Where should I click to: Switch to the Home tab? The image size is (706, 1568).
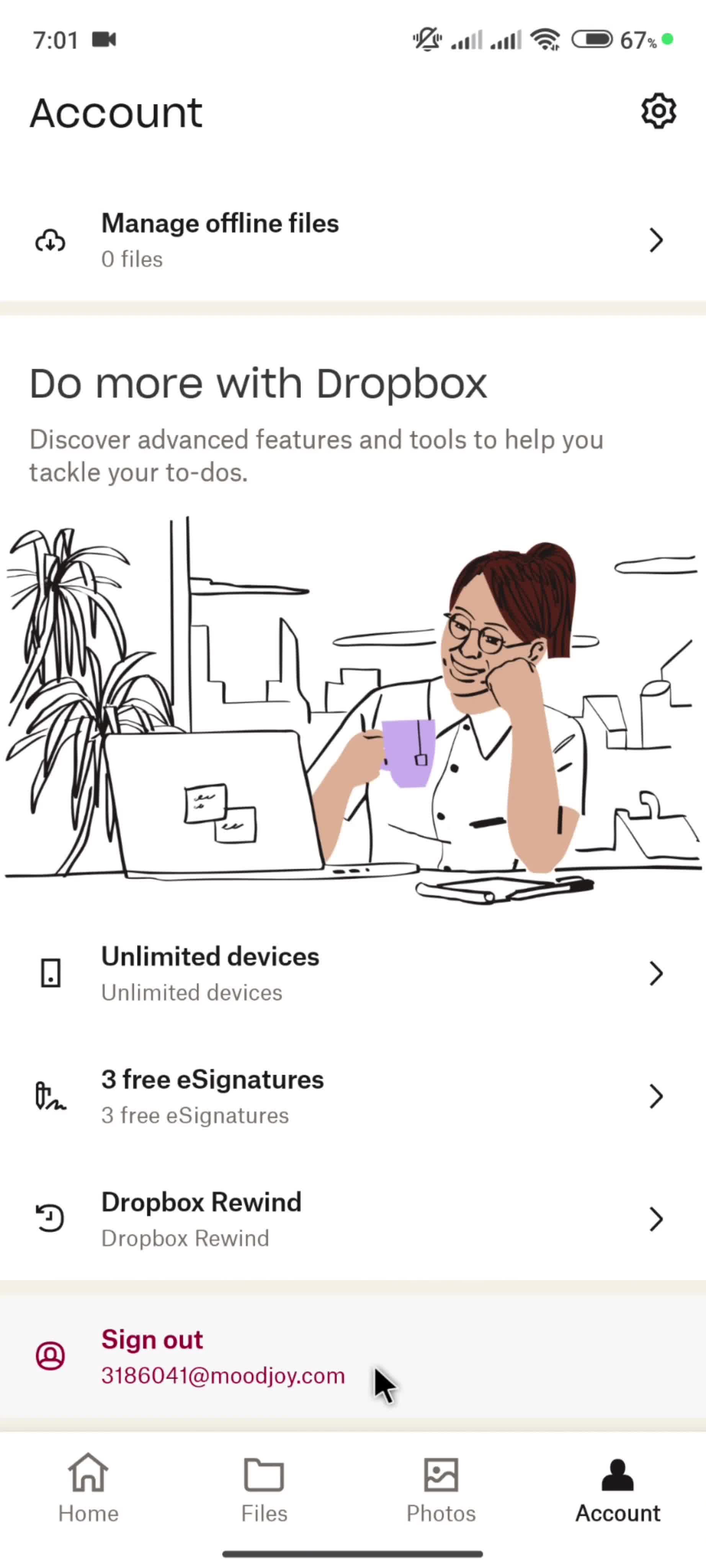(88, 1488)
